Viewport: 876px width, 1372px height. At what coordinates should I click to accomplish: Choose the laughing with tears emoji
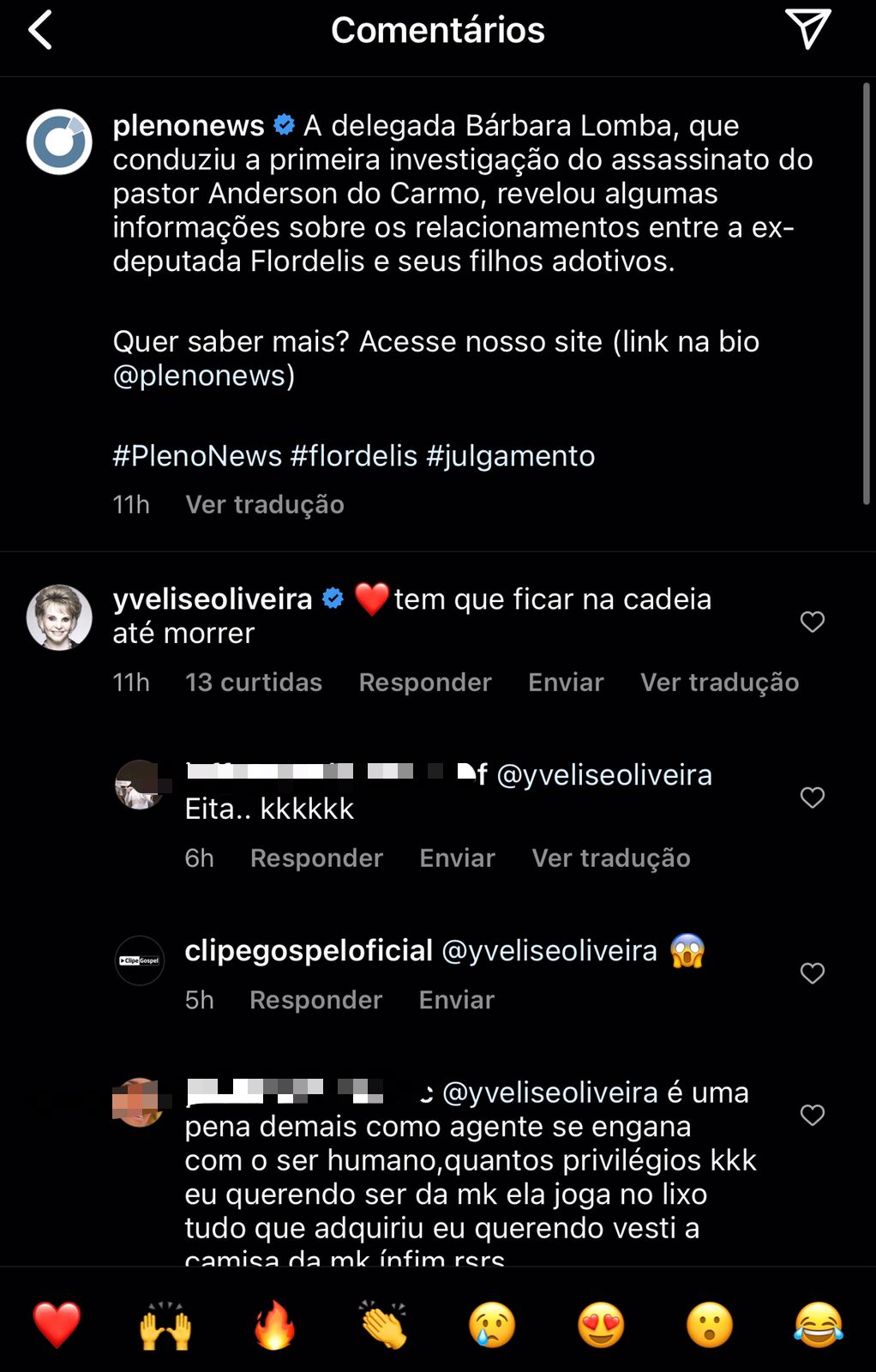(819, 1324)
